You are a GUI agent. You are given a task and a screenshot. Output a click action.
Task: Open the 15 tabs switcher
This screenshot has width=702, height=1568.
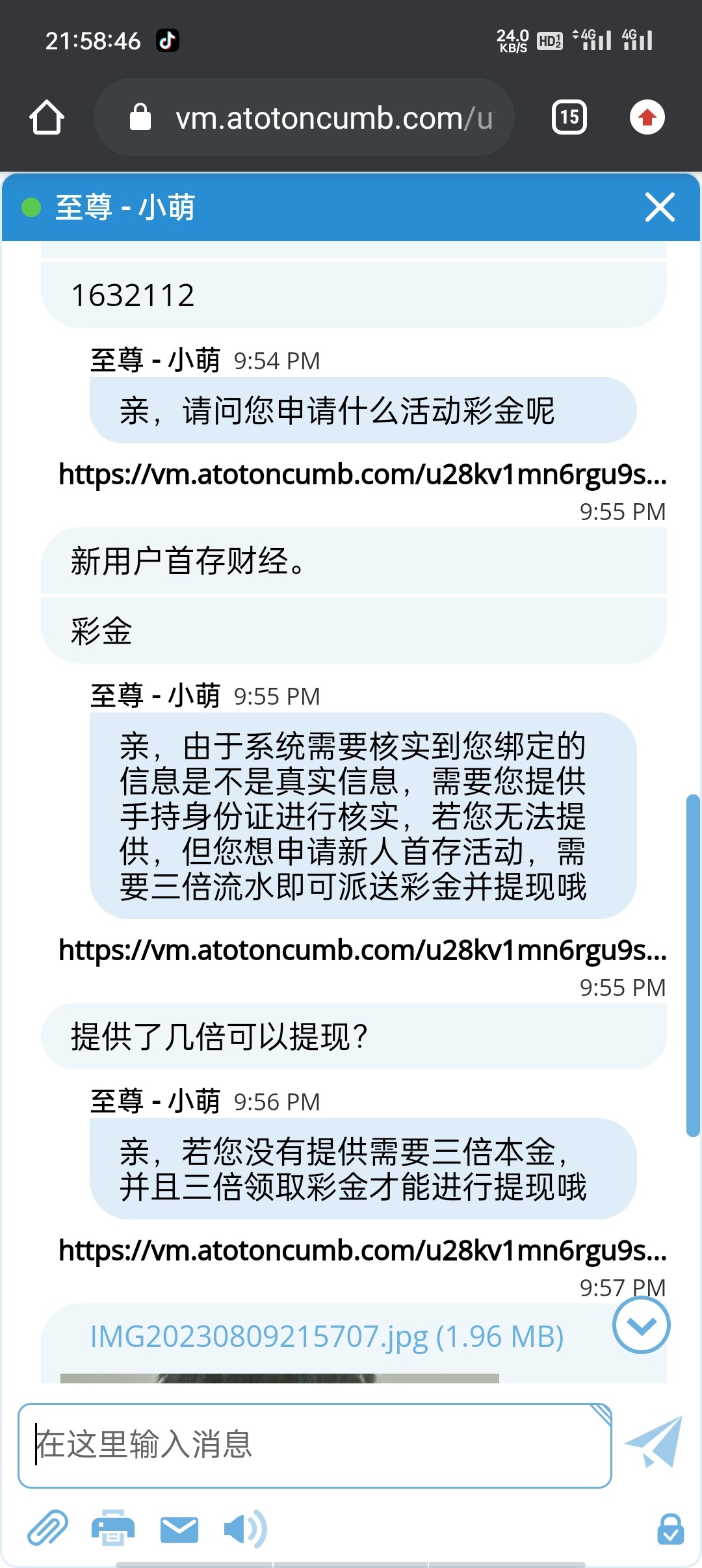pyautogui.click(x=569, y=118)
